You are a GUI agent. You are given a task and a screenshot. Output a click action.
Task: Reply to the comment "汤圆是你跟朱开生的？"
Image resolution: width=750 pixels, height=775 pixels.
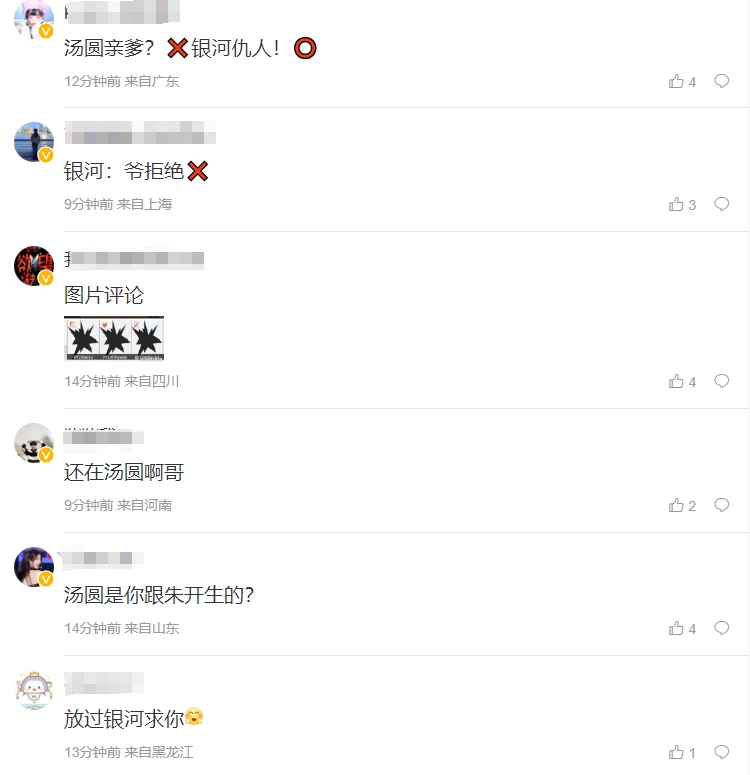pyautogui.click(x=721, y=628)
